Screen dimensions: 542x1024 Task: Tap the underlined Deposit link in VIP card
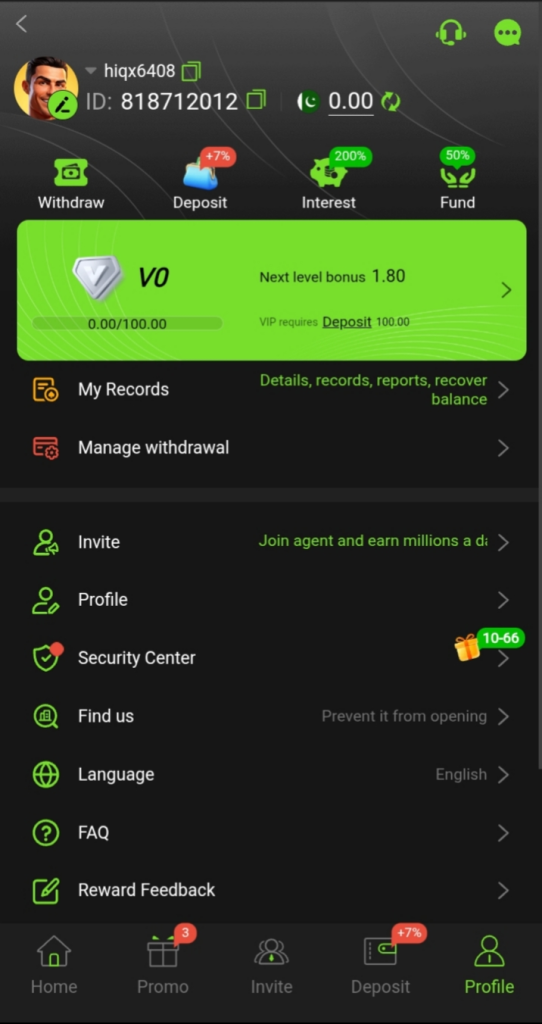pyautogui.click(x=347, y=322)
